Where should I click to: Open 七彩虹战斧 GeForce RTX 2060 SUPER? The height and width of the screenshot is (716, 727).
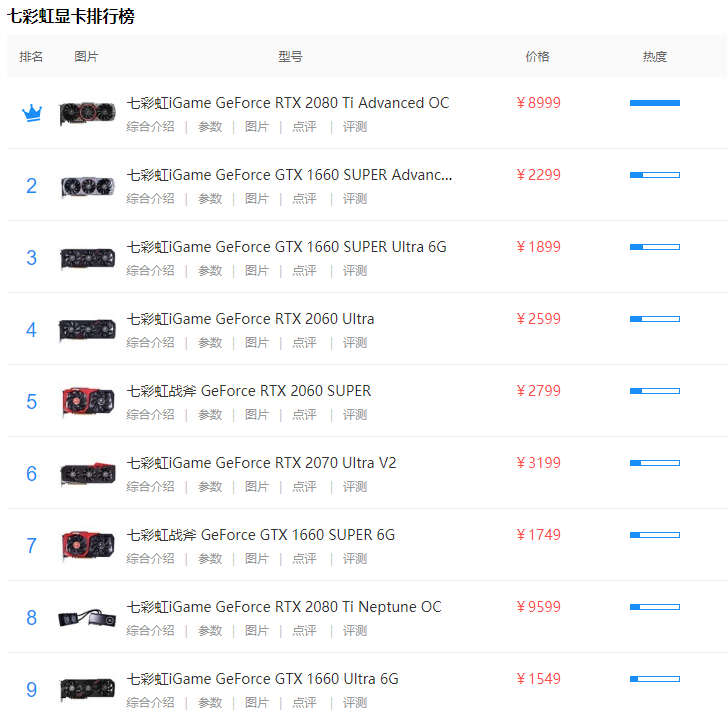point(248,391)
